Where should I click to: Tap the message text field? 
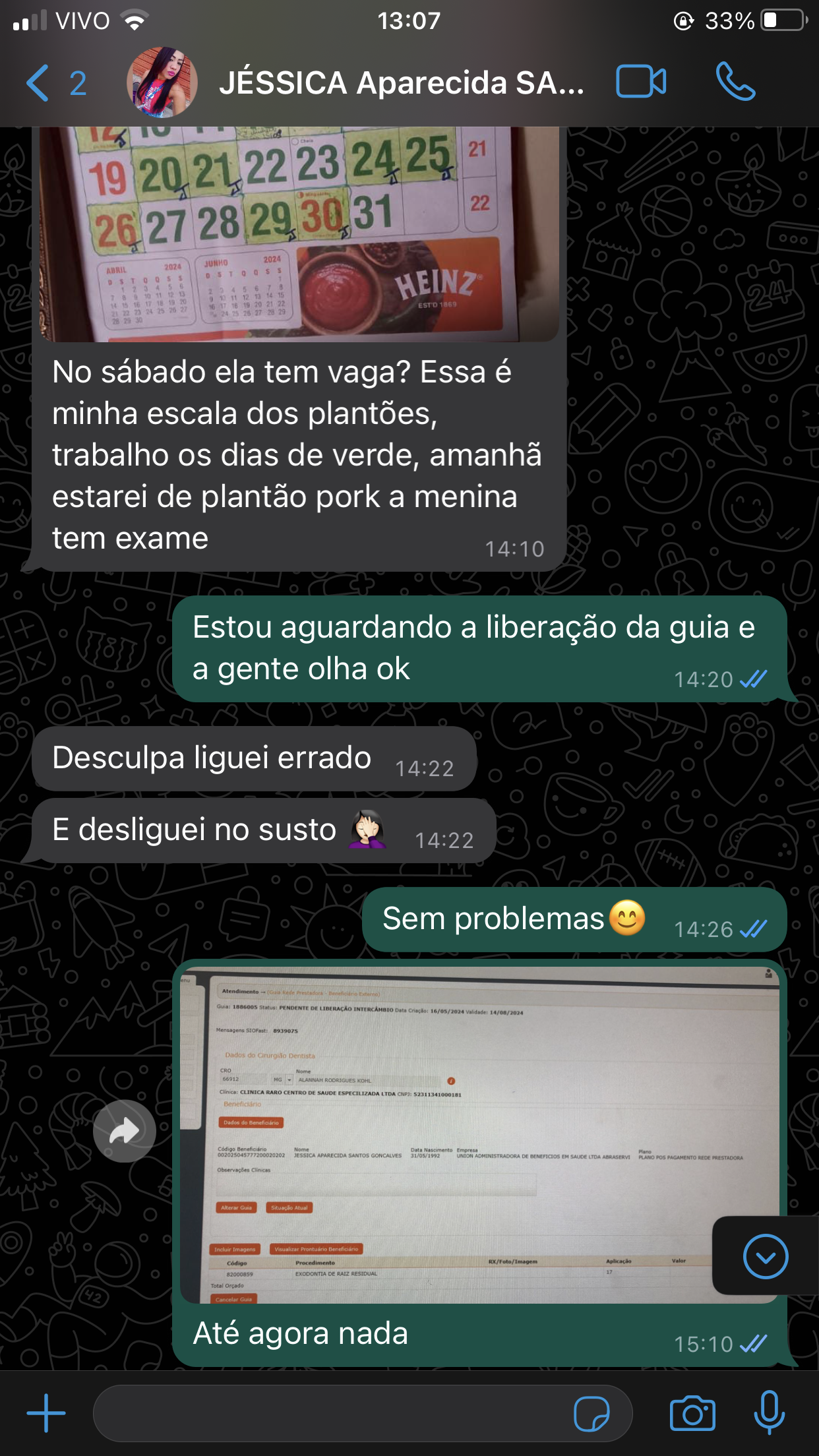click(x=330, y=1413)
